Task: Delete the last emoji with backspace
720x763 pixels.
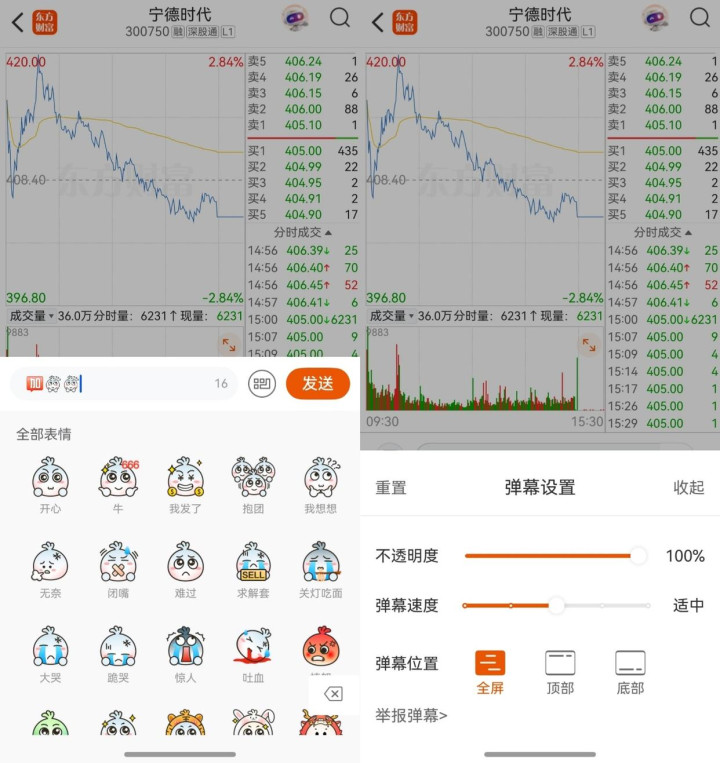Action: click(x=334, y=694)
